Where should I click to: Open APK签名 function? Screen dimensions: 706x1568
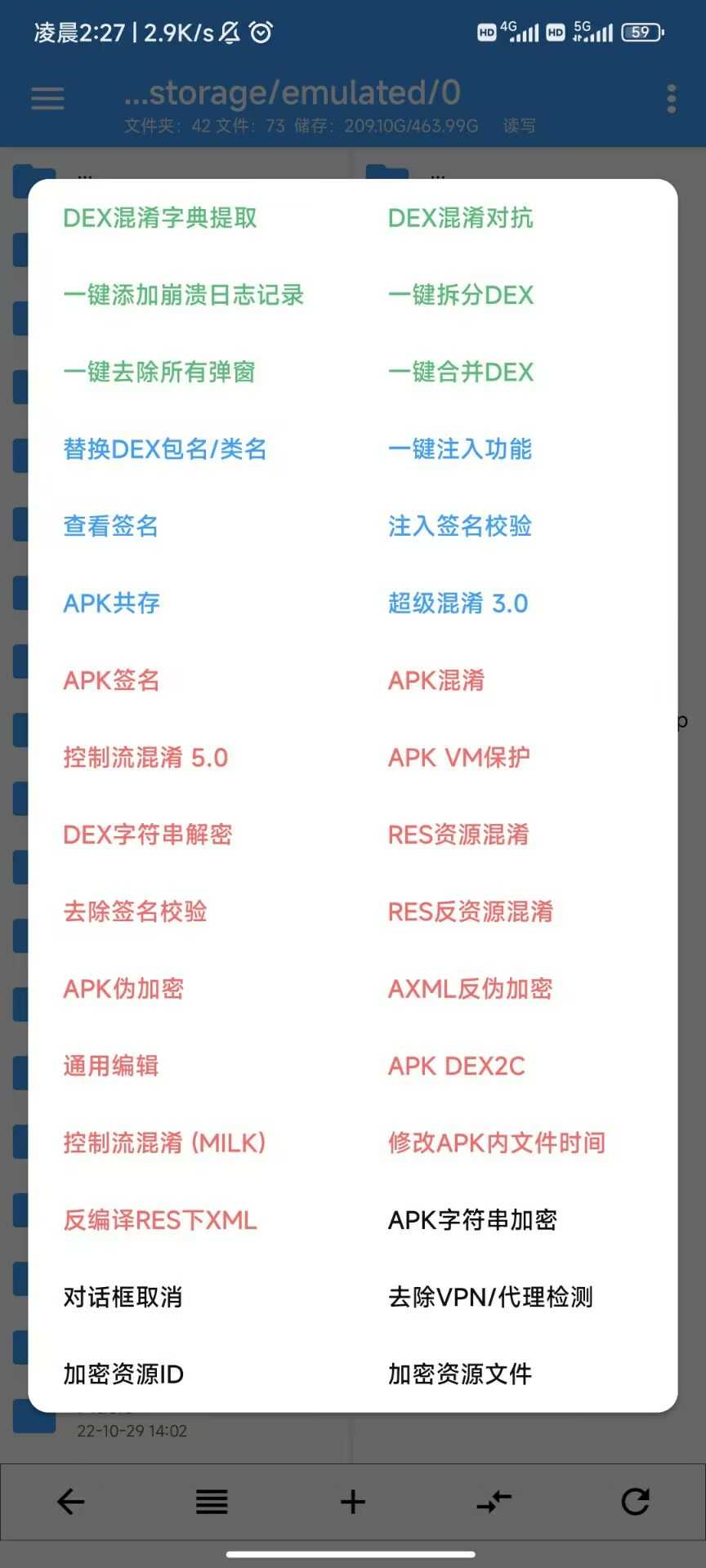[112, 680]
